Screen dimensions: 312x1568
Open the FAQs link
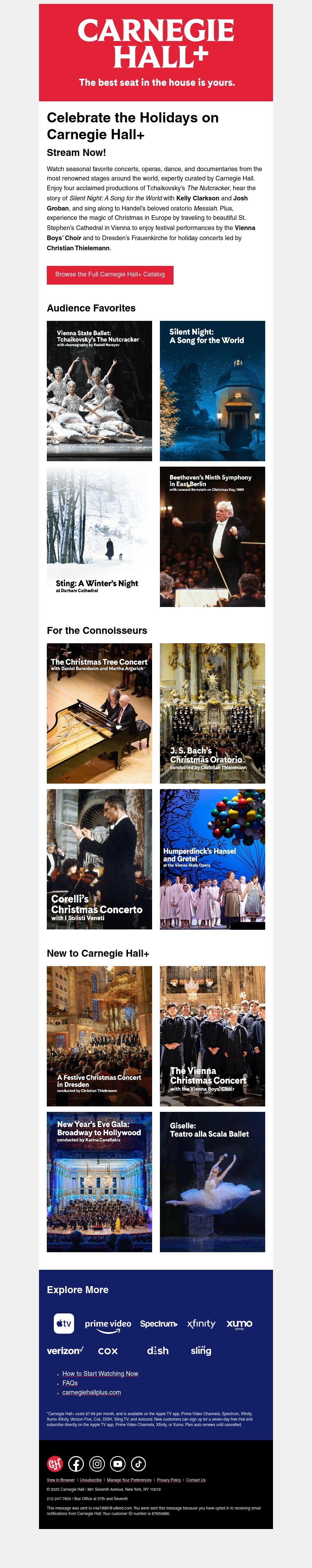click(69, 1383)
